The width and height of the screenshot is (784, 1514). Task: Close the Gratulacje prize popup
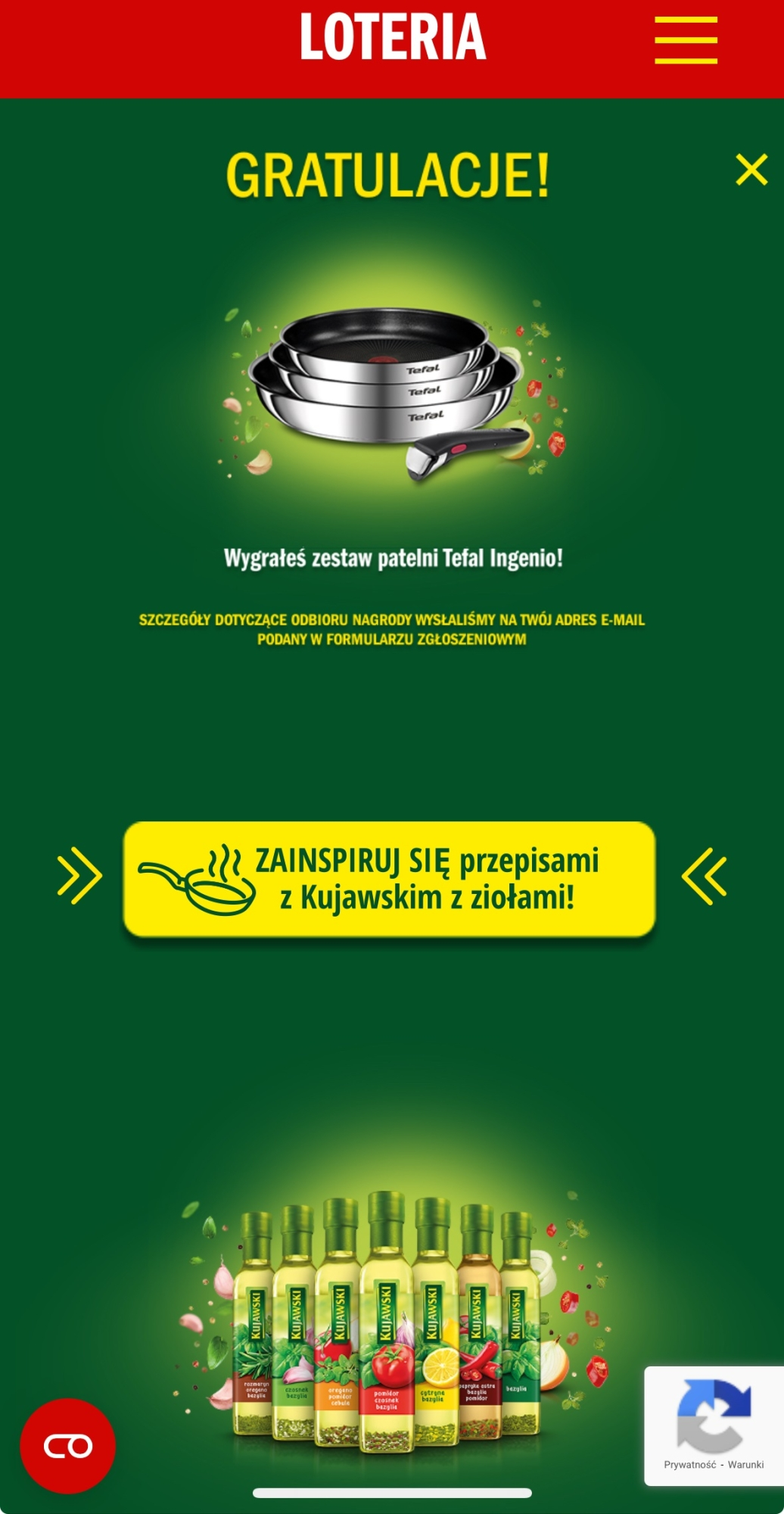[x=751, y=170]
